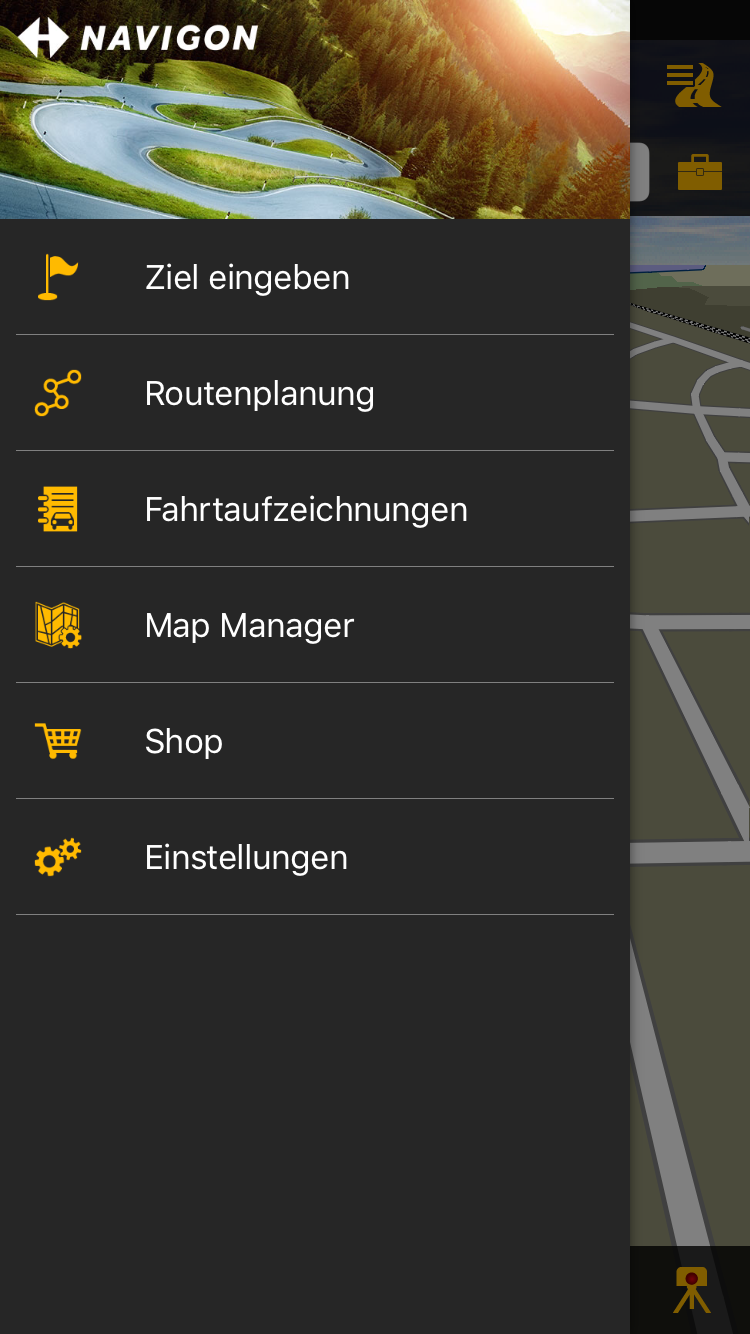Tap the speed camera report icon
Screen dimensions: 750x1334
click(691, 1289)
